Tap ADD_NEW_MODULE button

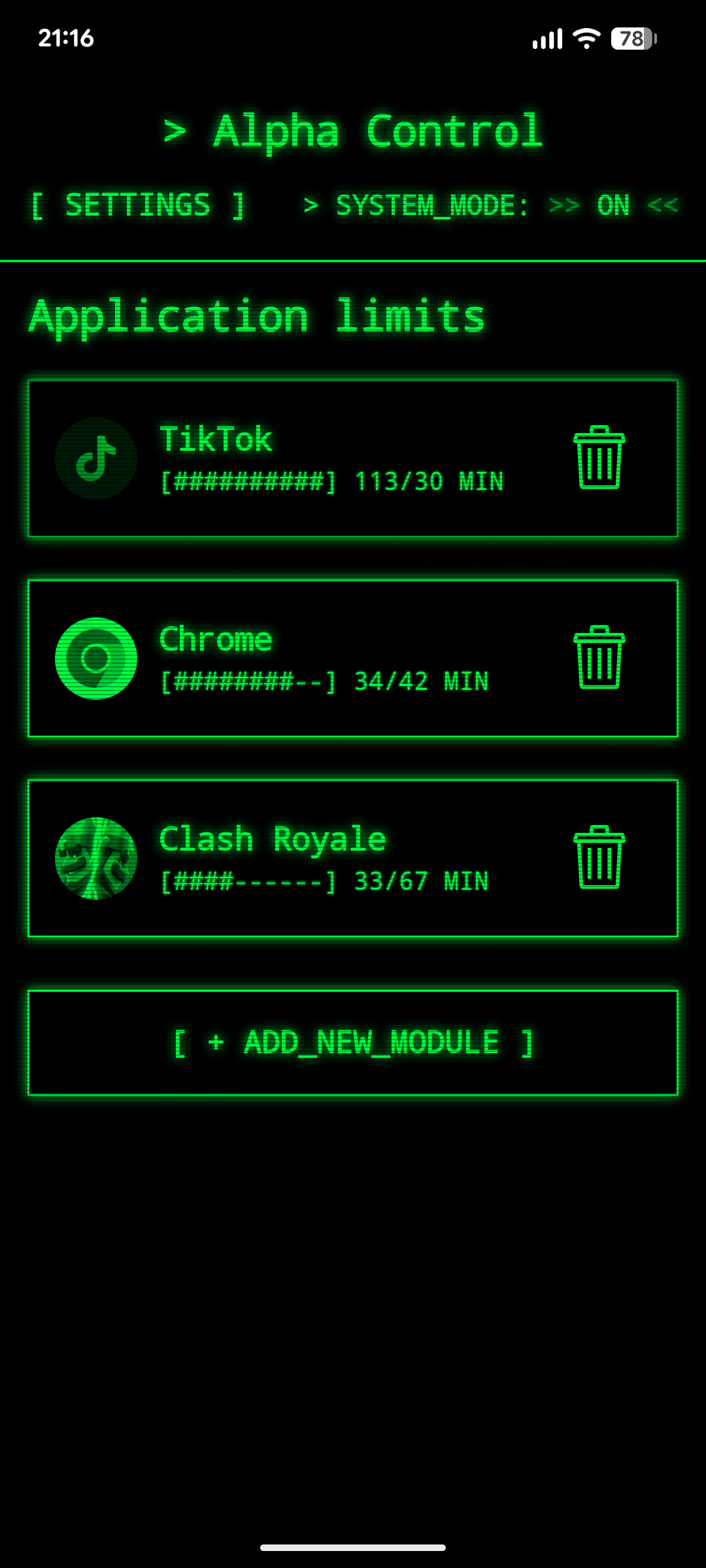[x=353, y=1043]
